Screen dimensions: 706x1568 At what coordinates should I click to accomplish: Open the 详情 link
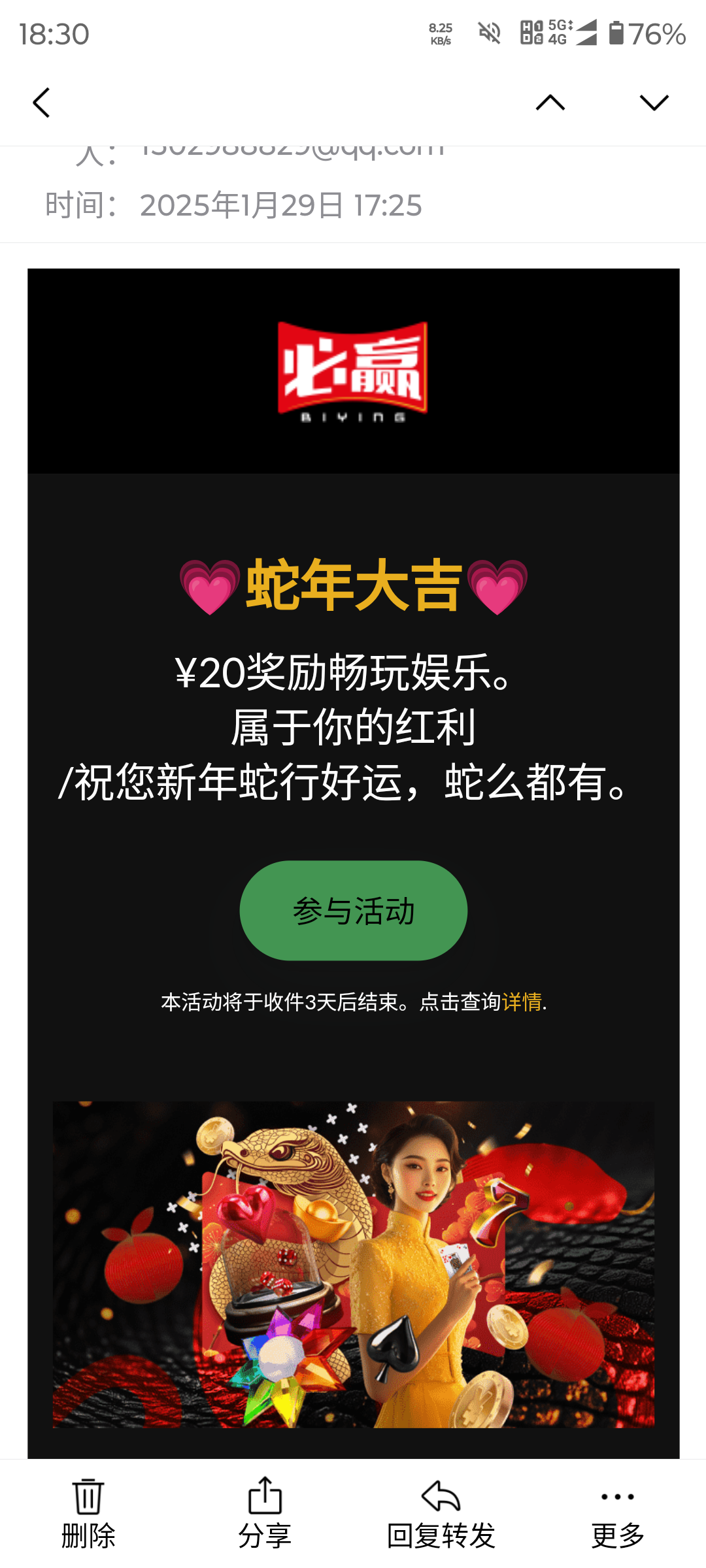[522, 1002]
